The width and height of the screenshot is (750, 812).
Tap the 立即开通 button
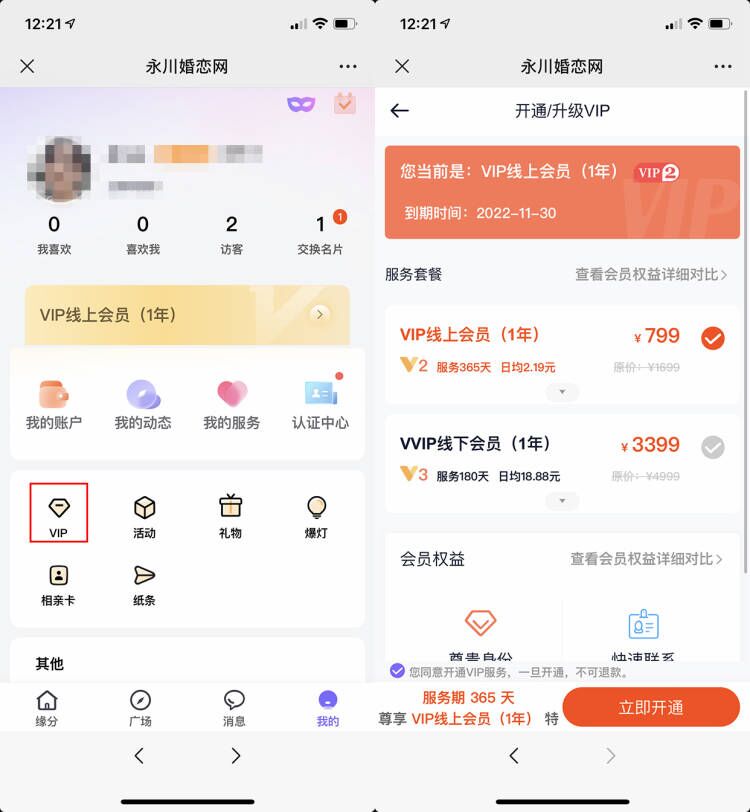tap(650, 707)
